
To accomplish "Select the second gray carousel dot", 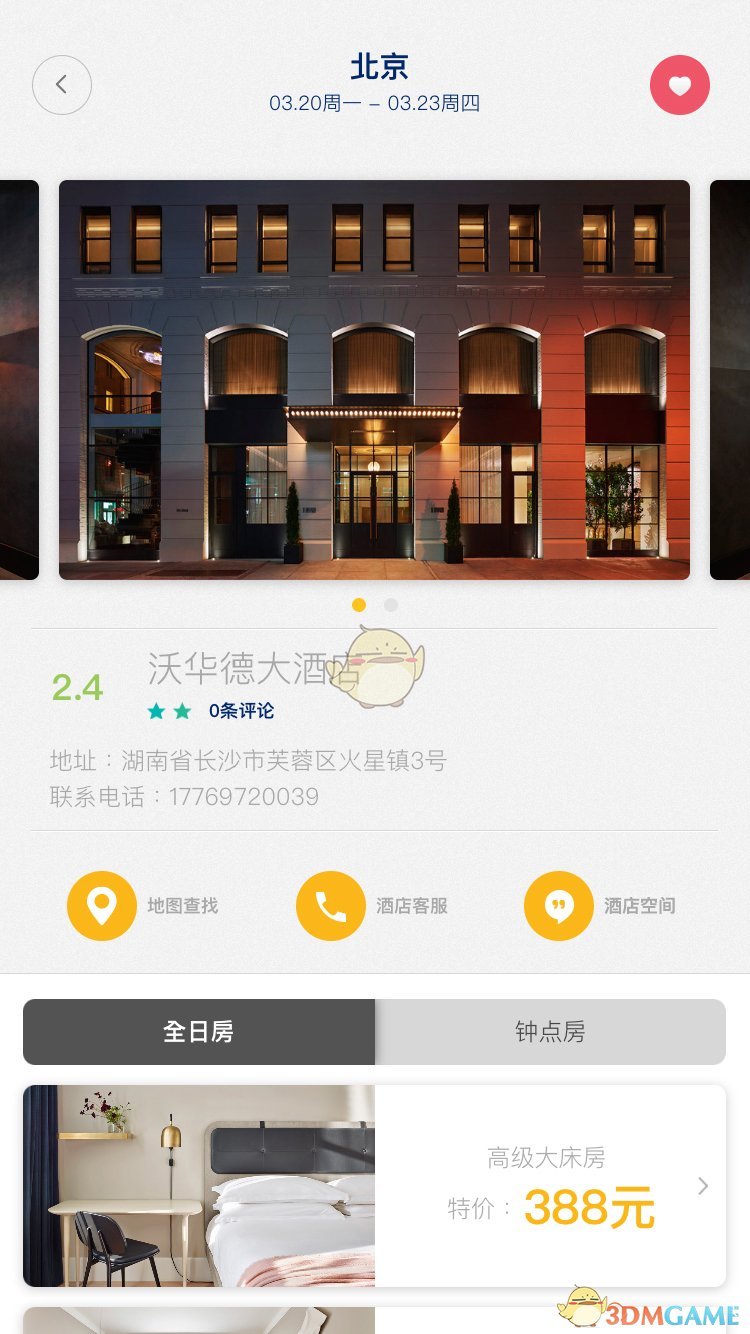I will (x=390, y=605).
